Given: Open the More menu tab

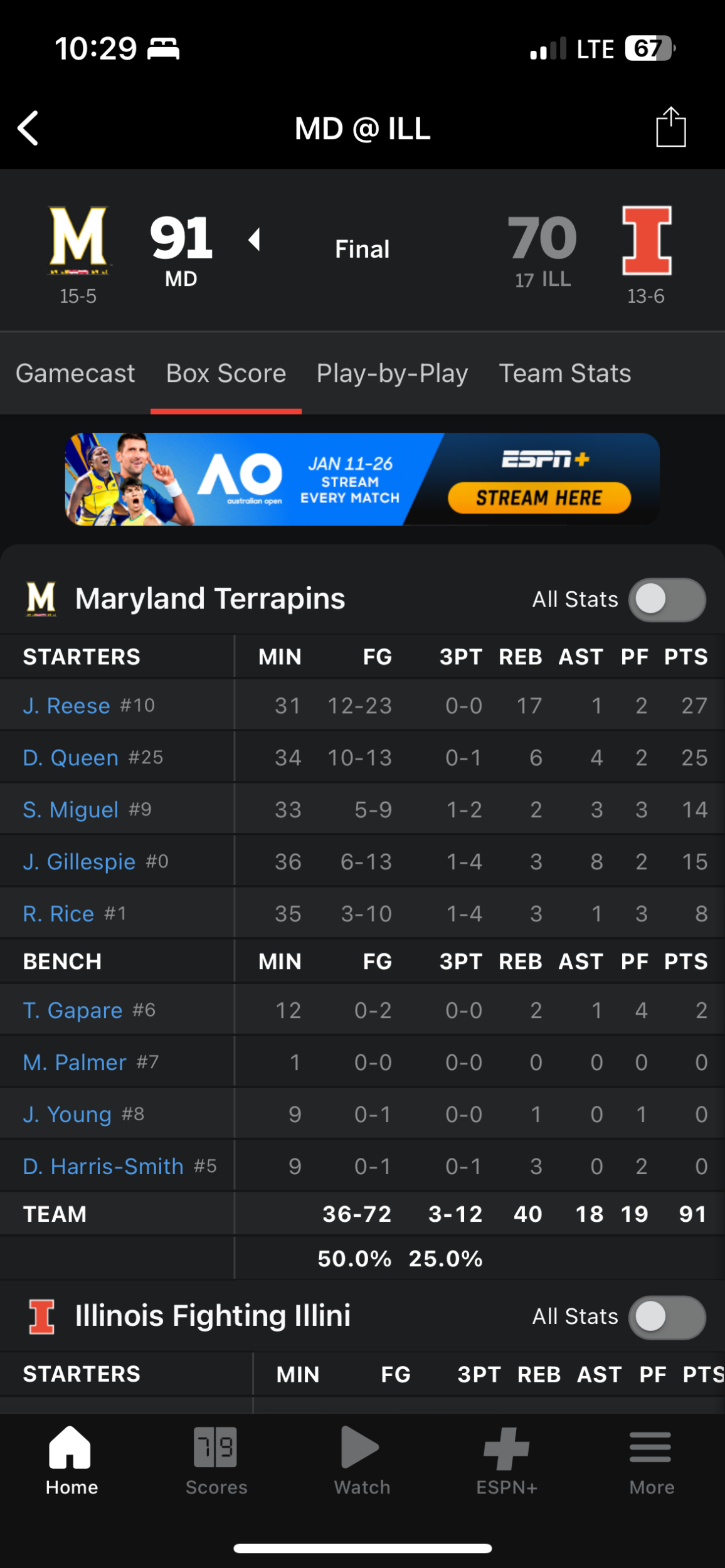Looking at the screenshot, I should [x=652, y=1461].
